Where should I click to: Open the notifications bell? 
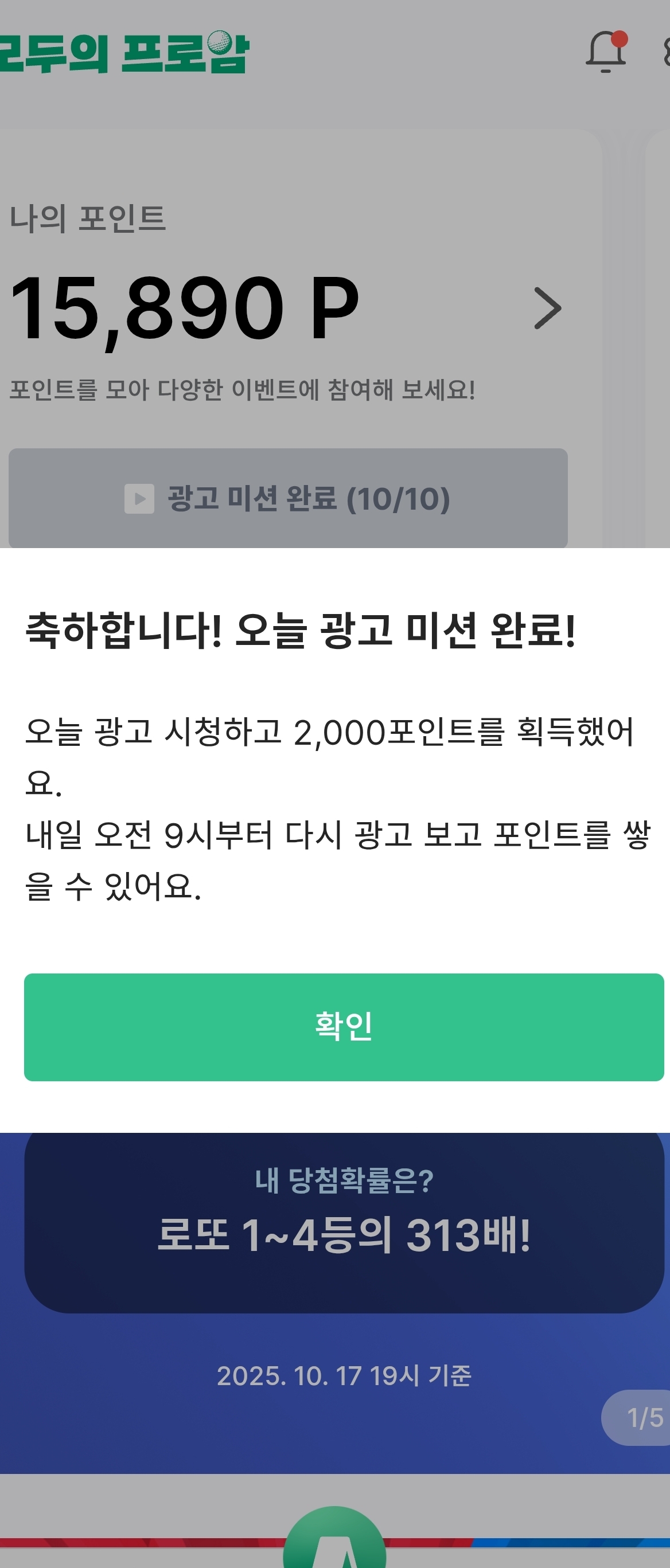pyautogui.click(x=605, y=53)
